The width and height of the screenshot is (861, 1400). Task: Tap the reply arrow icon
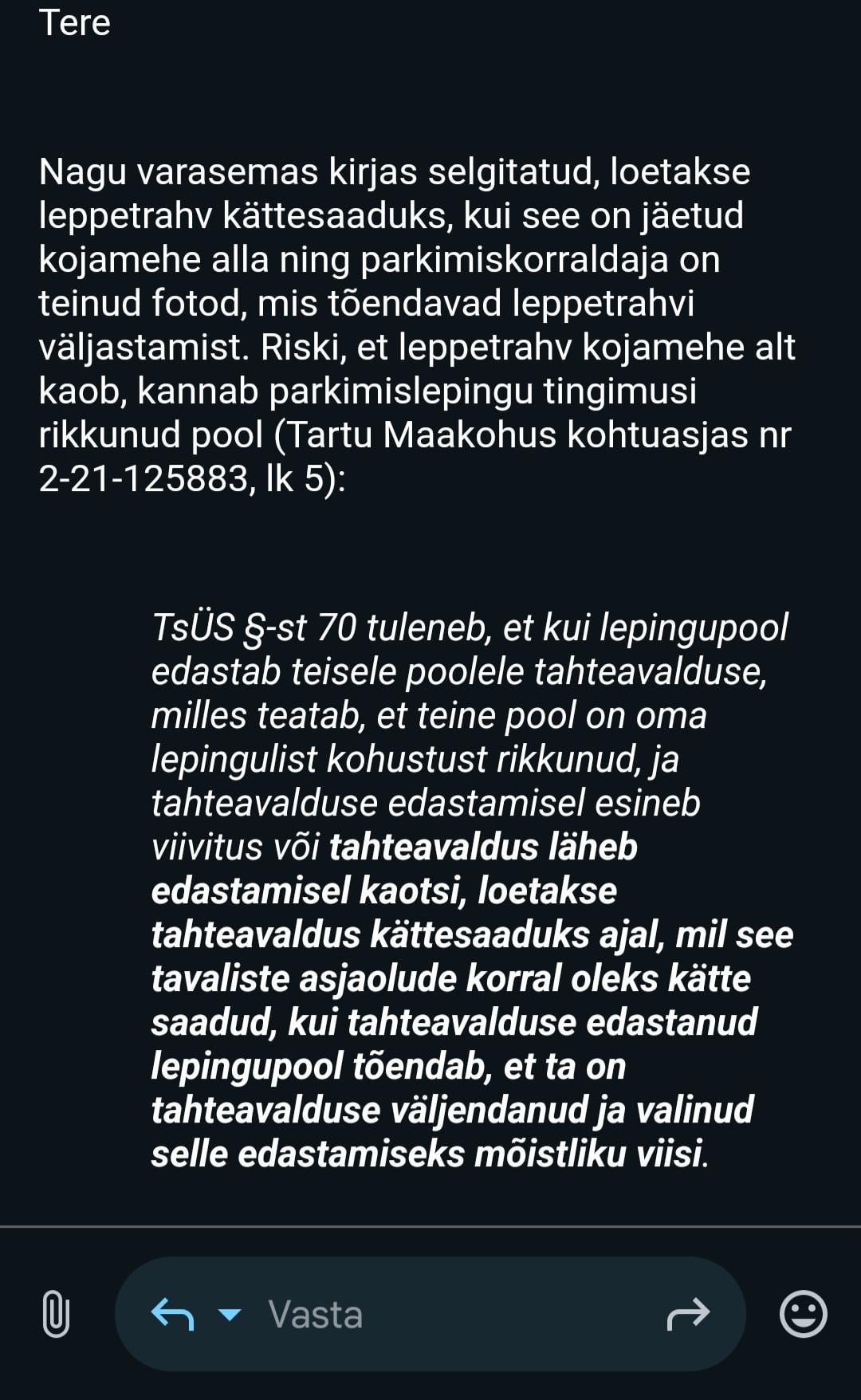pos(172,1314)
